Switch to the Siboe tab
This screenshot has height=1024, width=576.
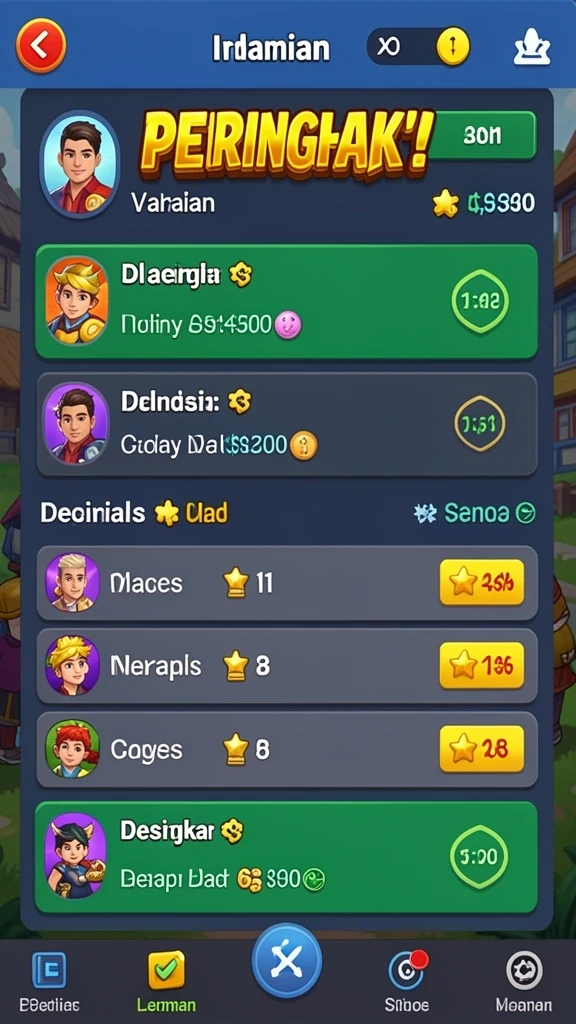coord(407,982)
